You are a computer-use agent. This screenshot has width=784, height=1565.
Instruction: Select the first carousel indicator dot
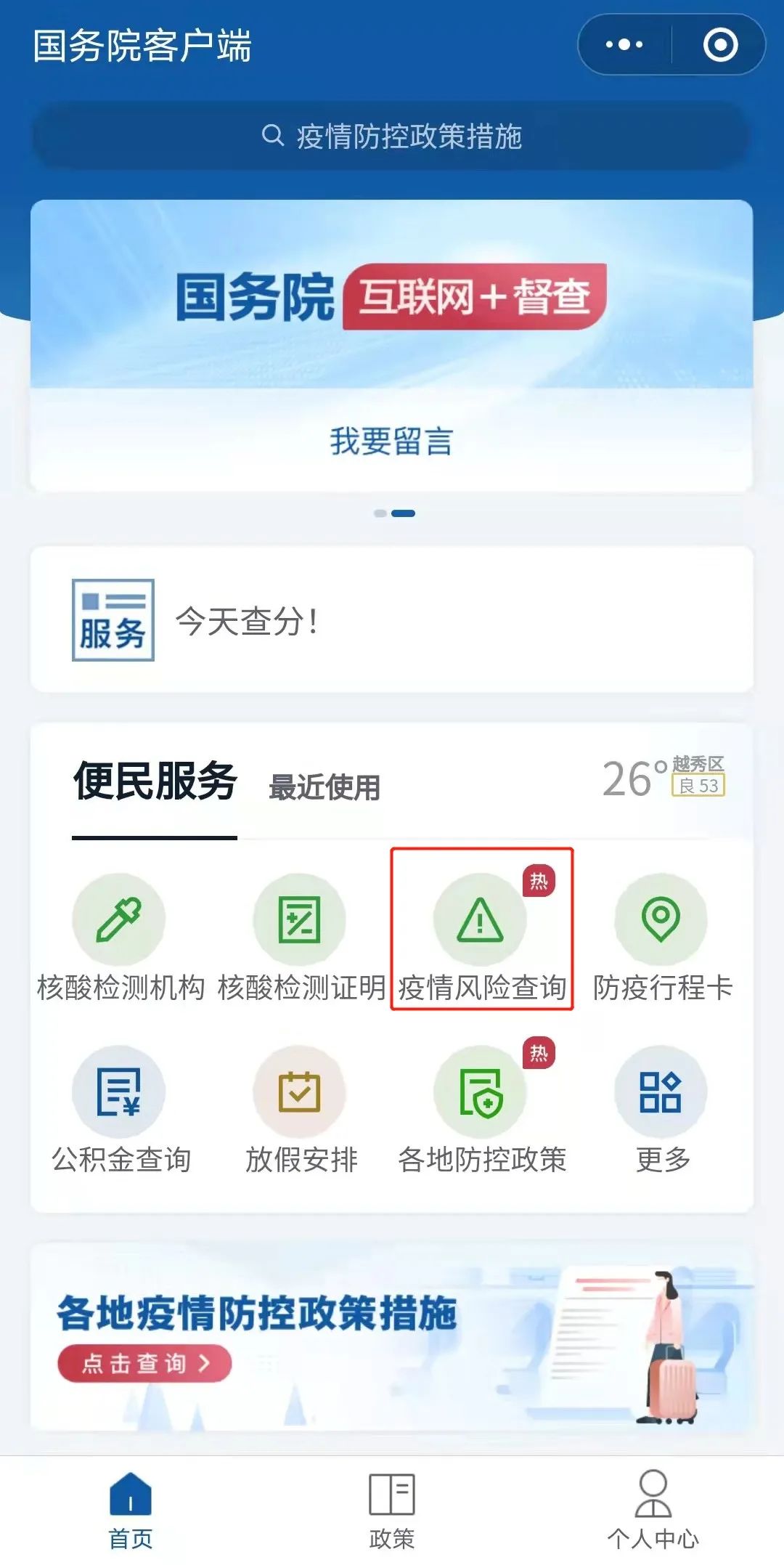pos(378,513)
